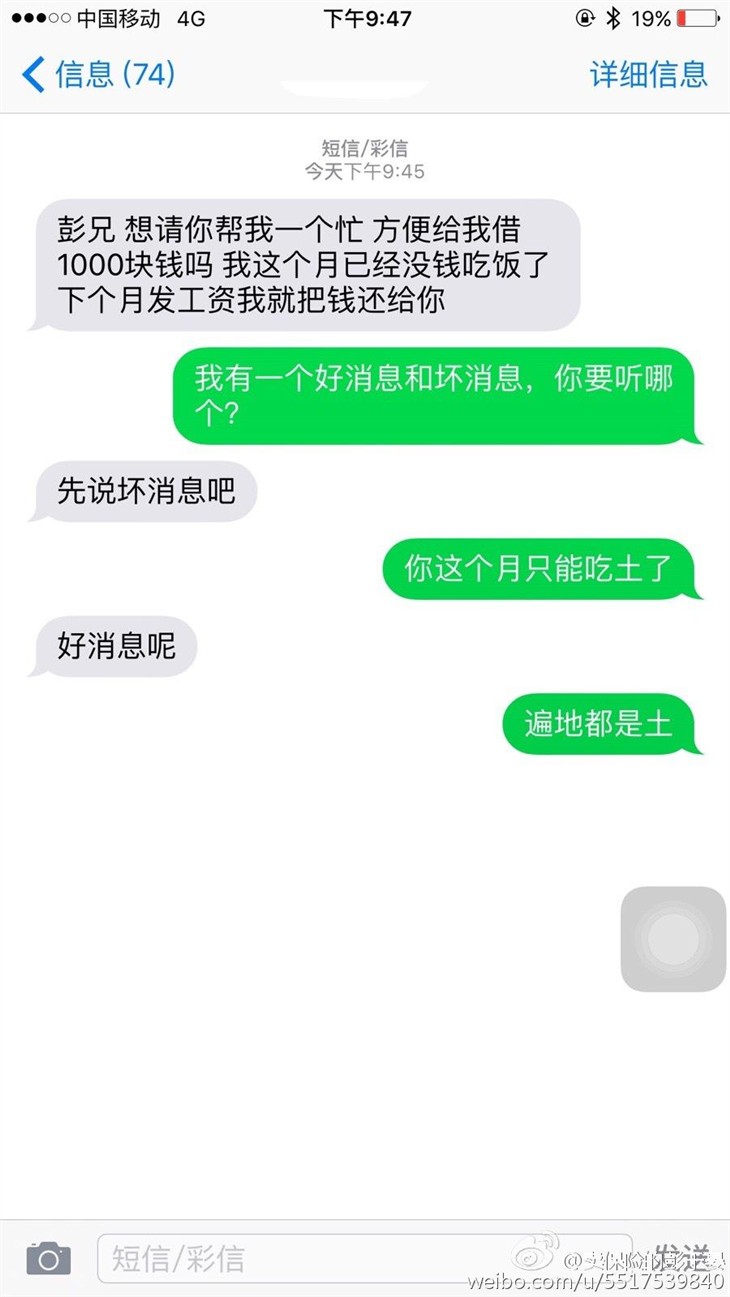Image resolution: width=730 pixels, height=1297 pixels.
Task: Focus the 短信/彩信 message input field
Action: [360, 1258]
